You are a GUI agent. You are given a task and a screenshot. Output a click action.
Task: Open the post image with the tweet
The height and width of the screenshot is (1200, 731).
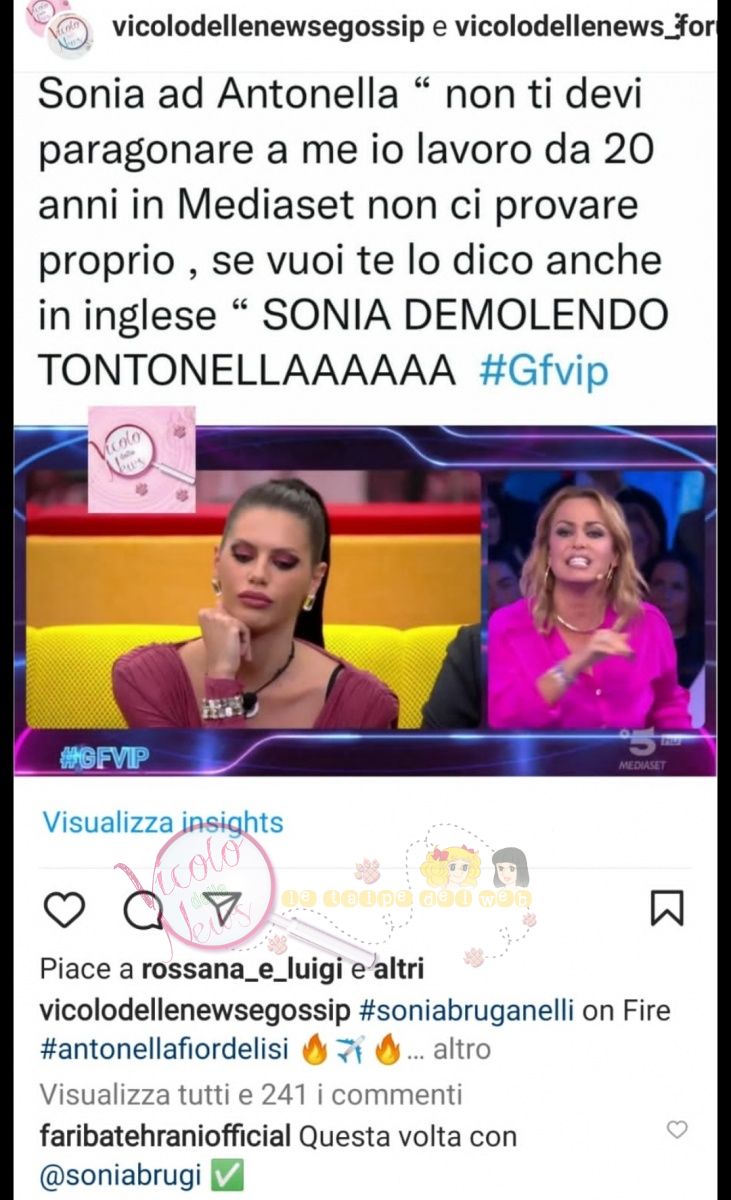(x=365, y=600)
